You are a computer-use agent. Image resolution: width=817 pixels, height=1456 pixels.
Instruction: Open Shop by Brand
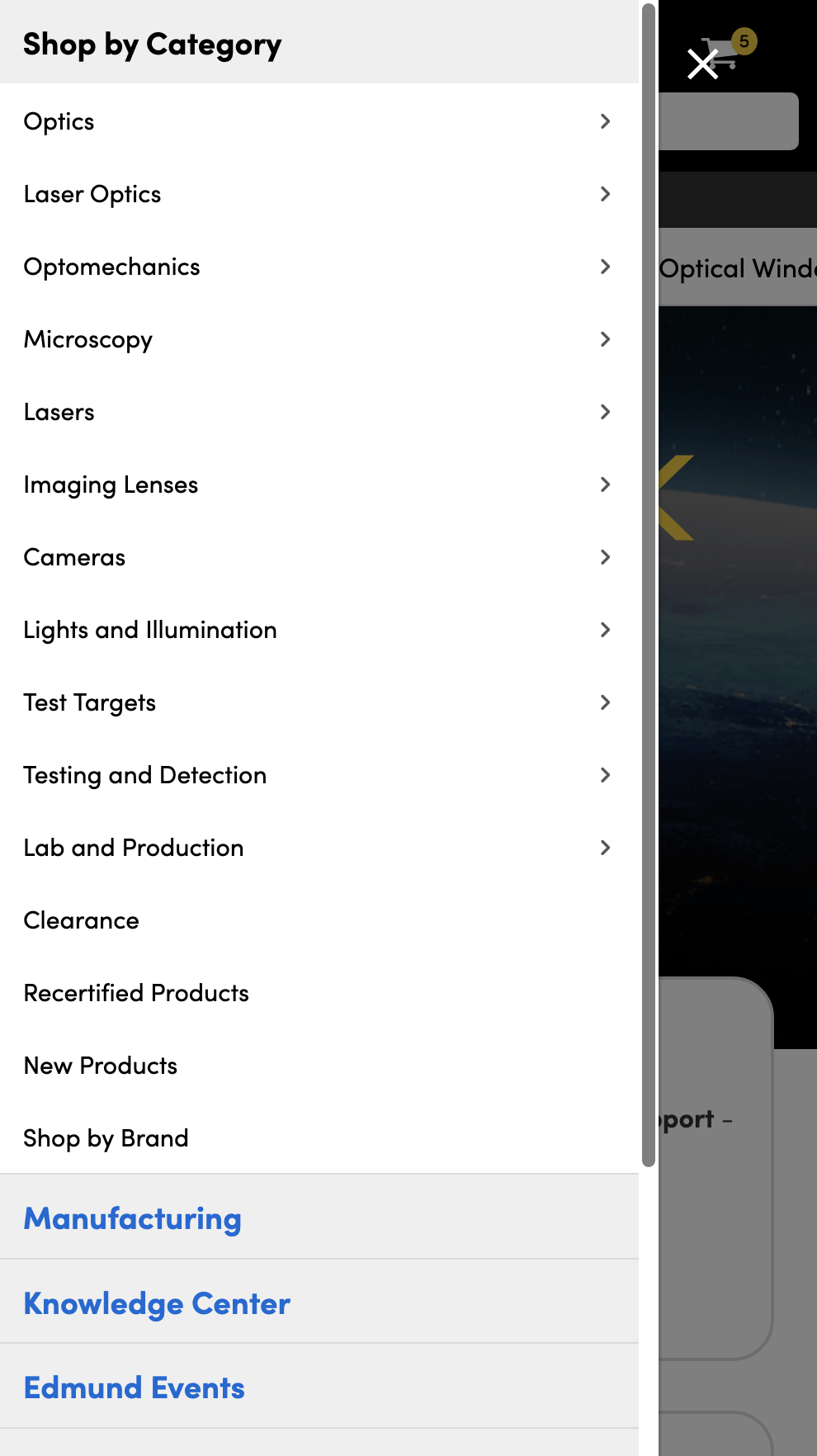coord(106,1138)
